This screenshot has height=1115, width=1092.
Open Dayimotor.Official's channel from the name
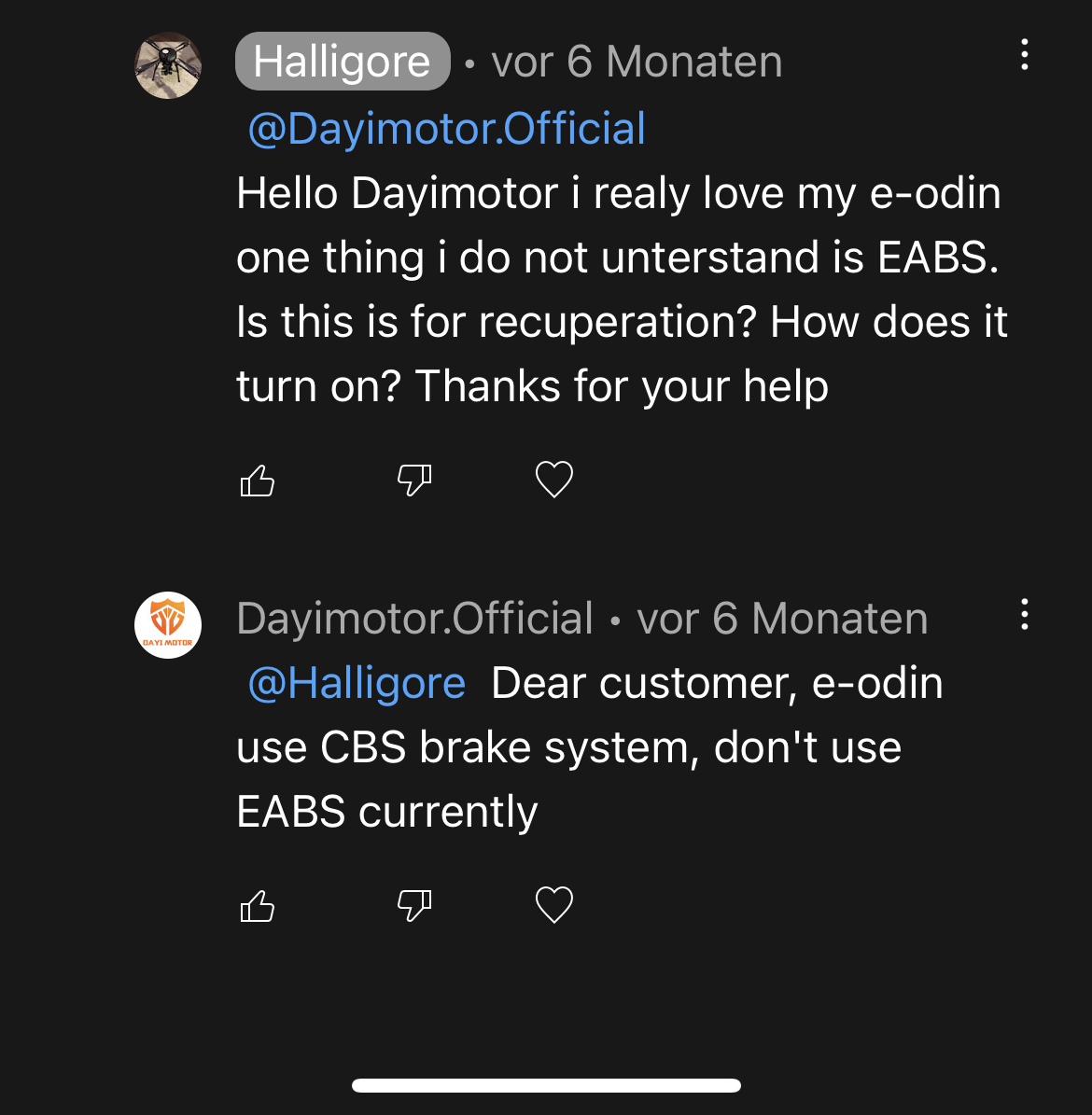click(414, 619)
